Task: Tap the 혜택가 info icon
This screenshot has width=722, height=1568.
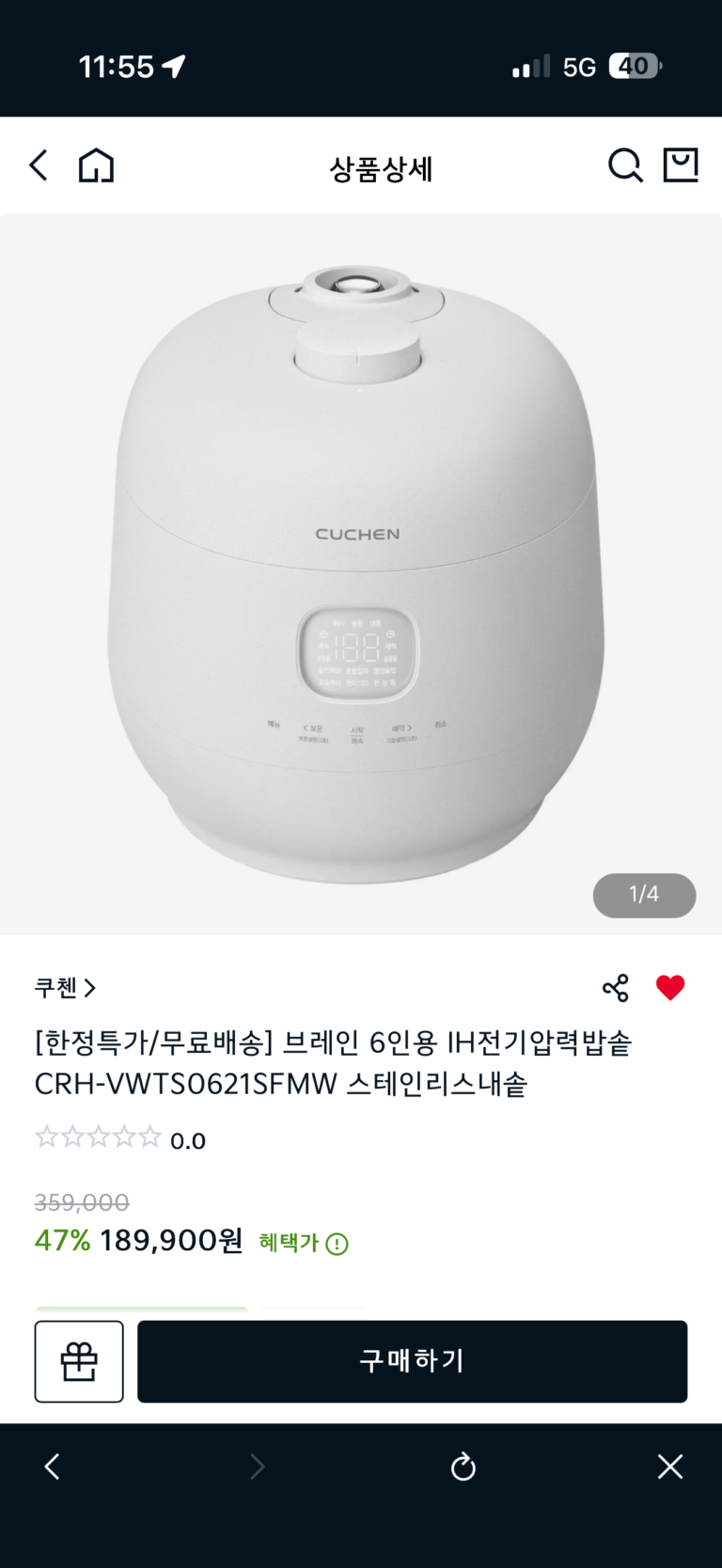Action: pos(337,1244)
